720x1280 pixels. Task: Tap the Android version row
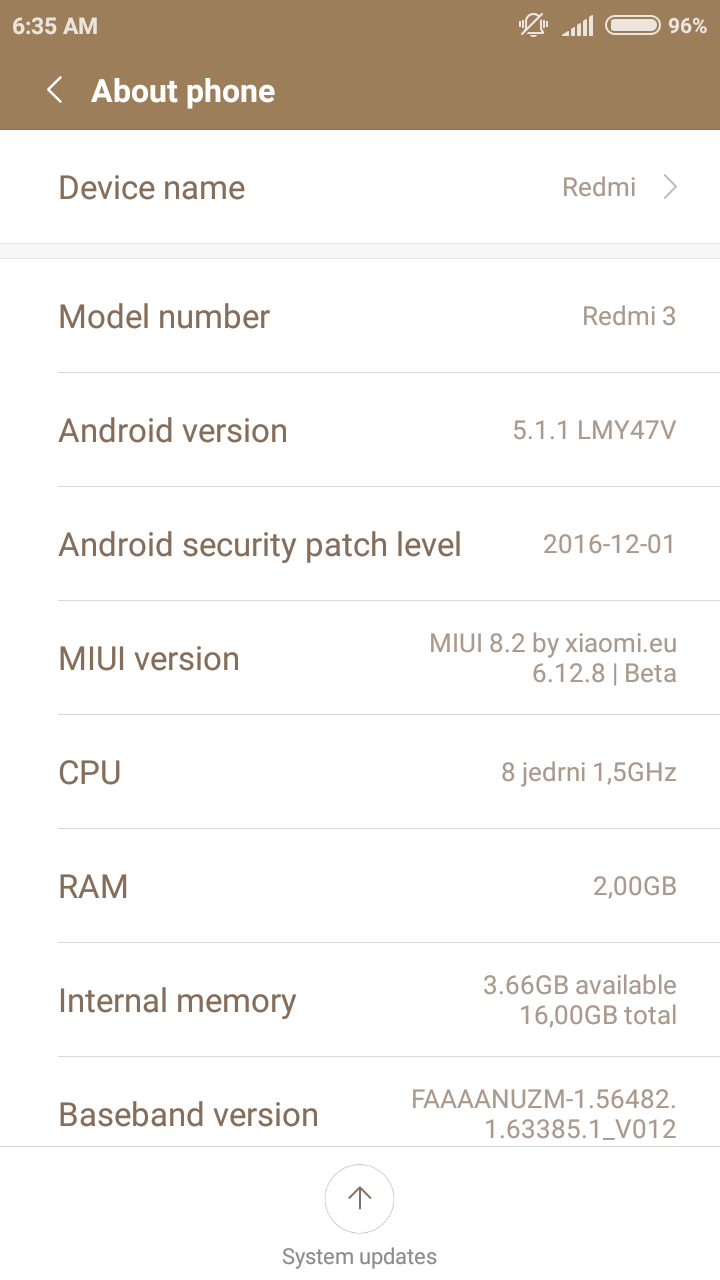point(360,430)
